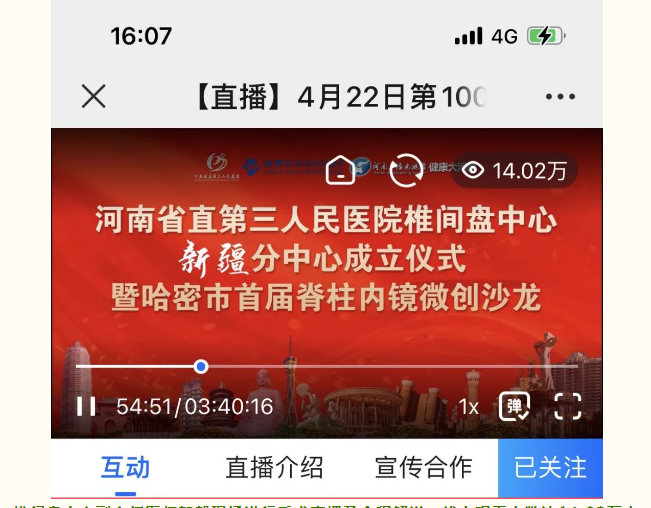
Task: Pause the video playback
Action: click(x=87, y=407)
